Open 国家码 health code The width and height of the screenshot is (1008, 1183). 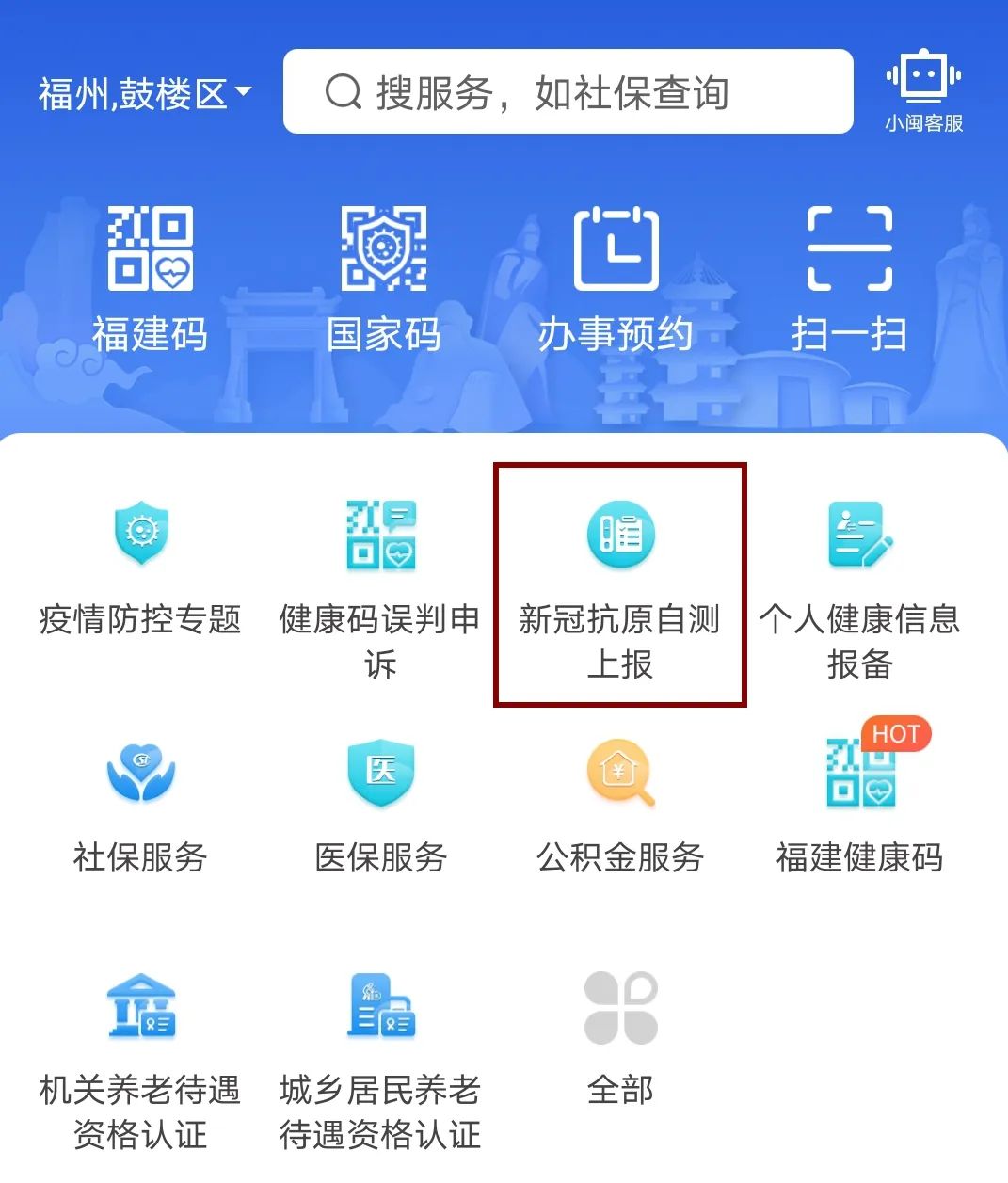[x=383, y=278]
